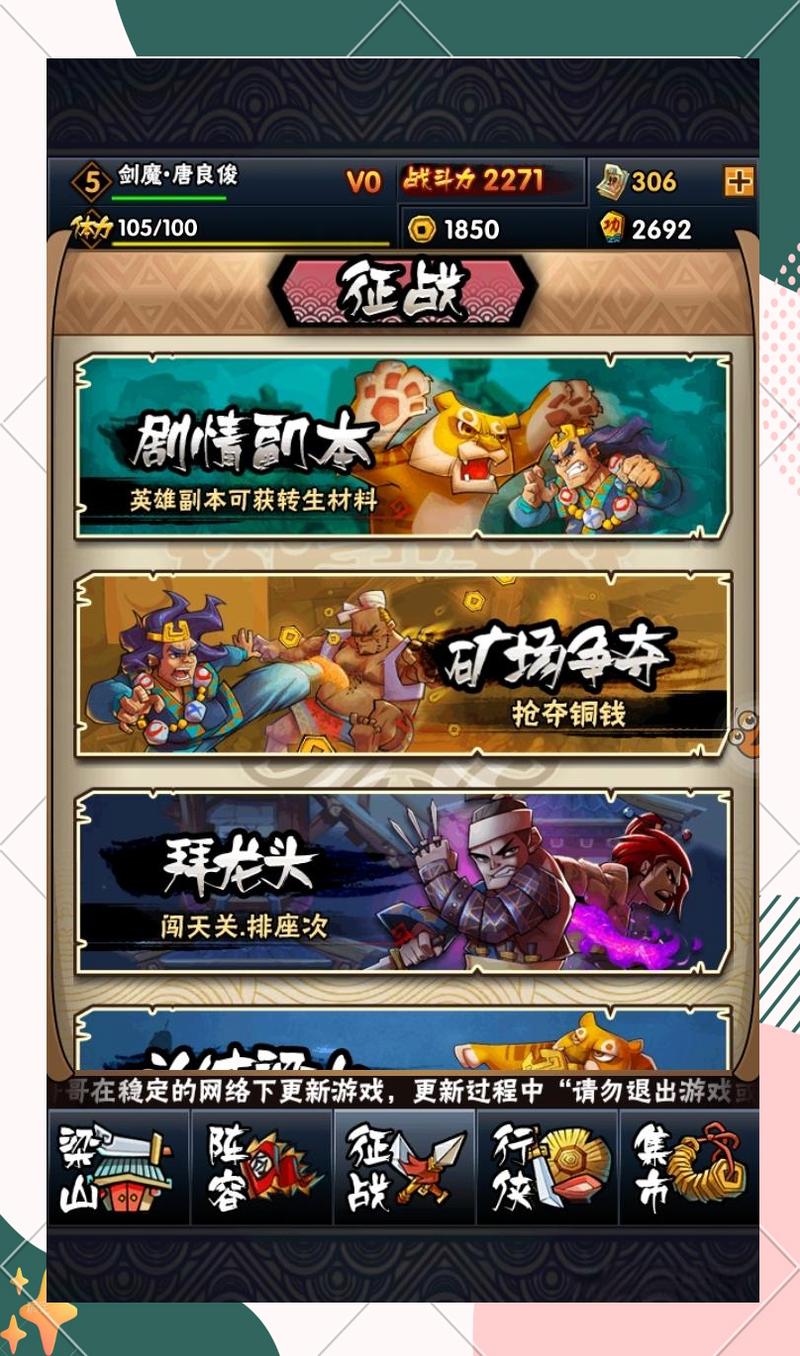Select the 征战 tab
800x1356 pixels.
404,1167
